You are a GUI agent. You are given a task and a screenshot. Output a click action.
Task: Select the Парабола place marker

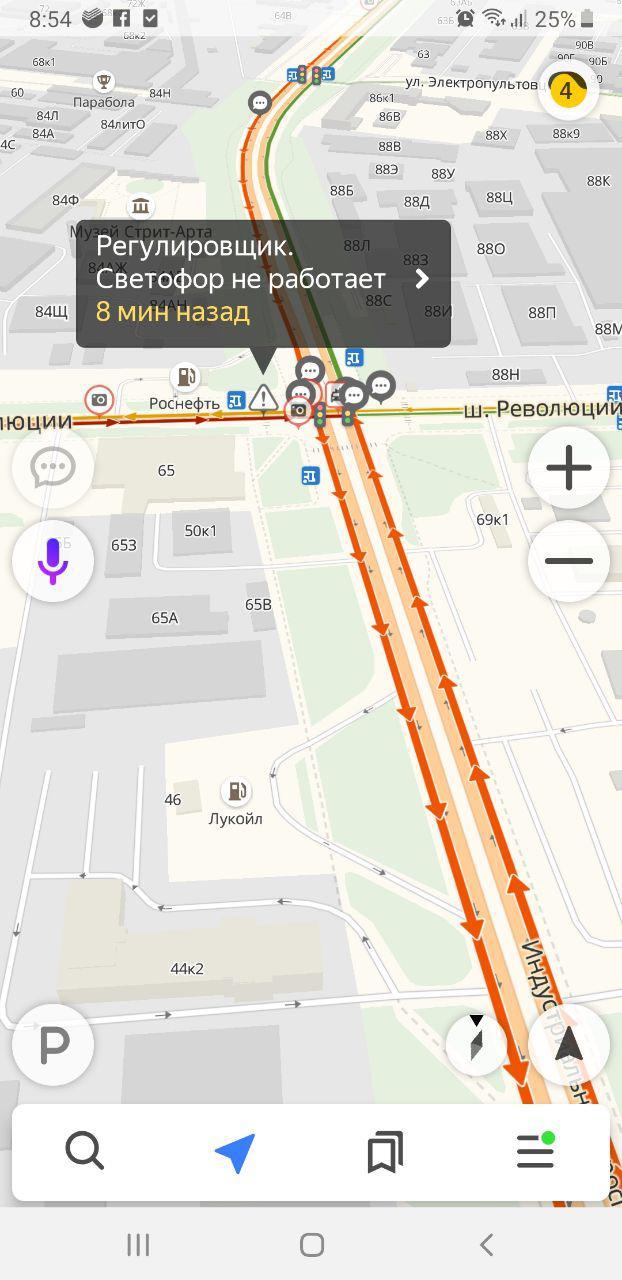coord(104,82)
